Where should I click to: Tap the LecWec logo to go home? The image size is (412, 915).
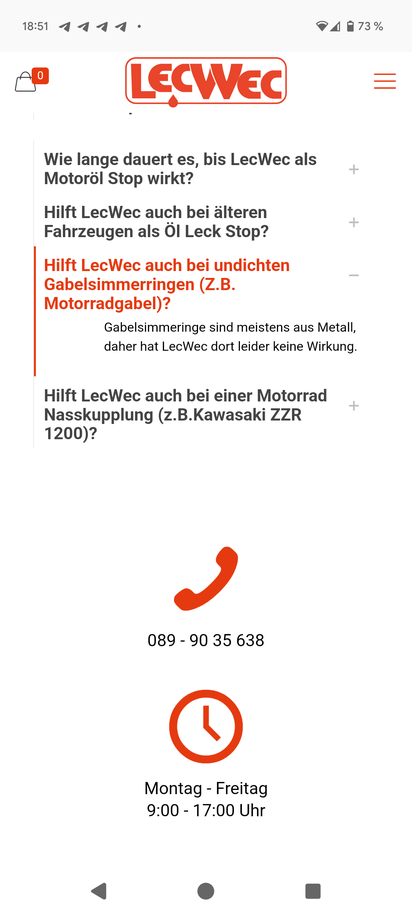click(x=206, y=82)
